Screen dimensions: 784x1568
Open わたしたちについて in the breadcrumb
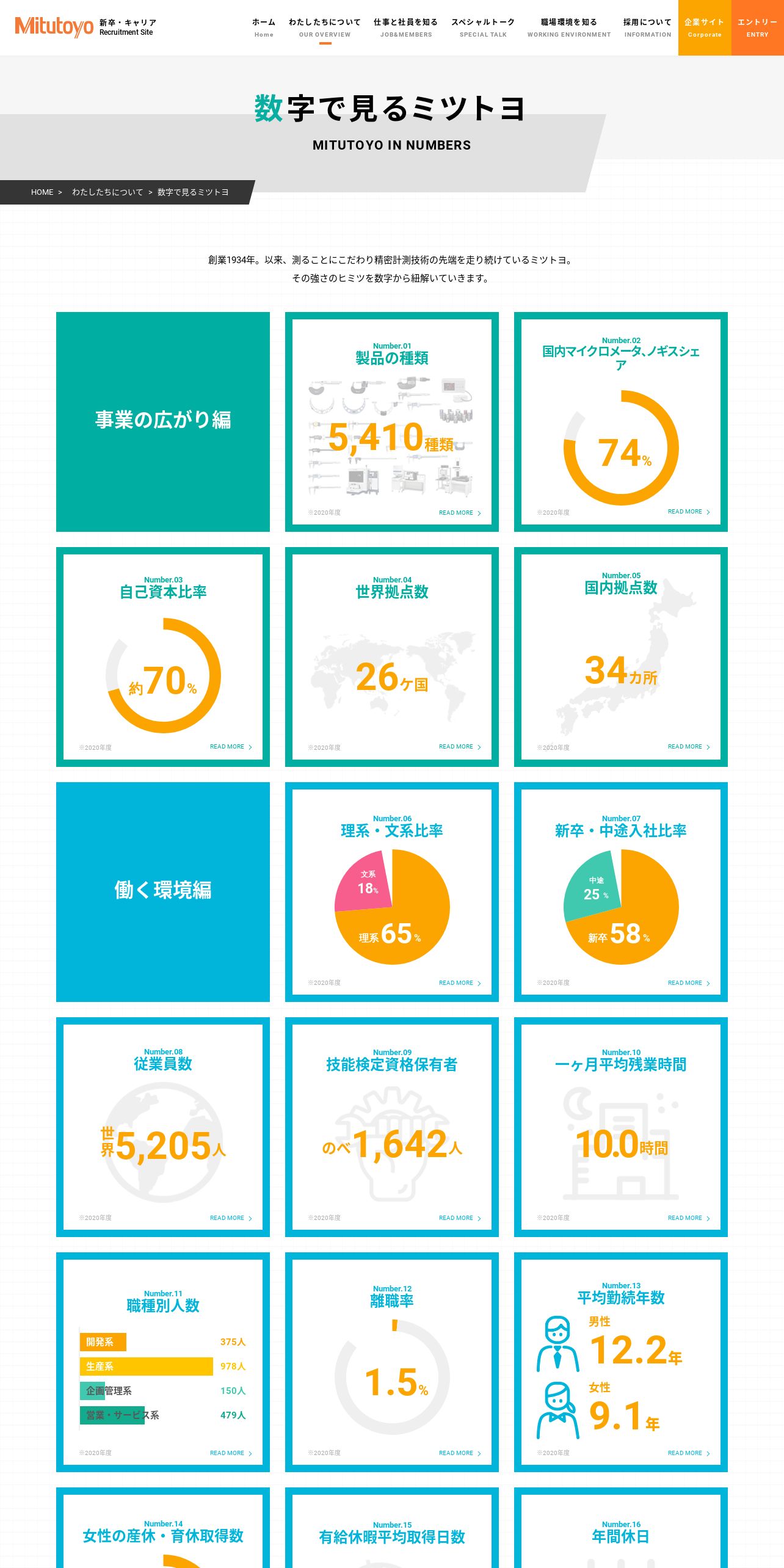click(x=107, y=192)
